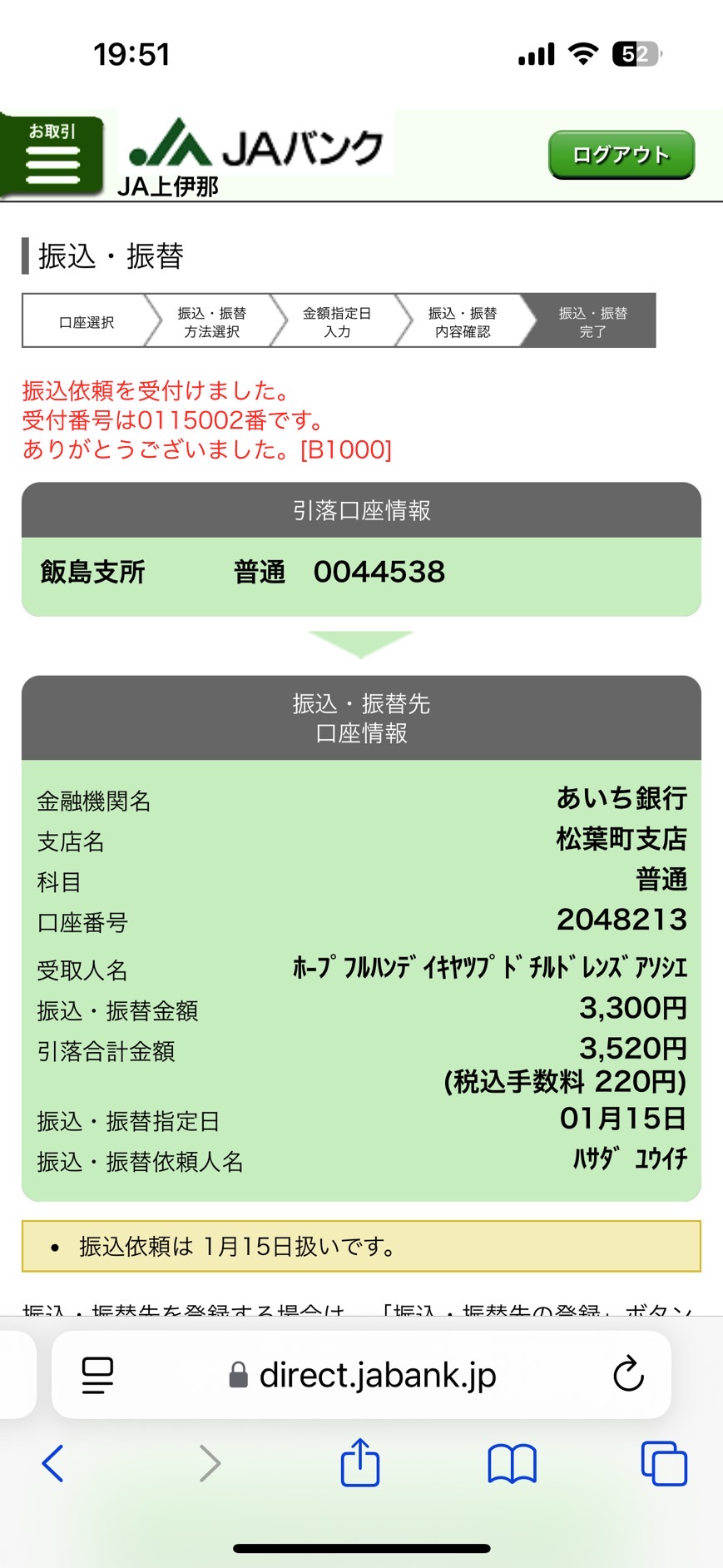This screenshot has width=723, height=1568.
Task: Show all open Safari tabs
Action: coord(664,1463)
